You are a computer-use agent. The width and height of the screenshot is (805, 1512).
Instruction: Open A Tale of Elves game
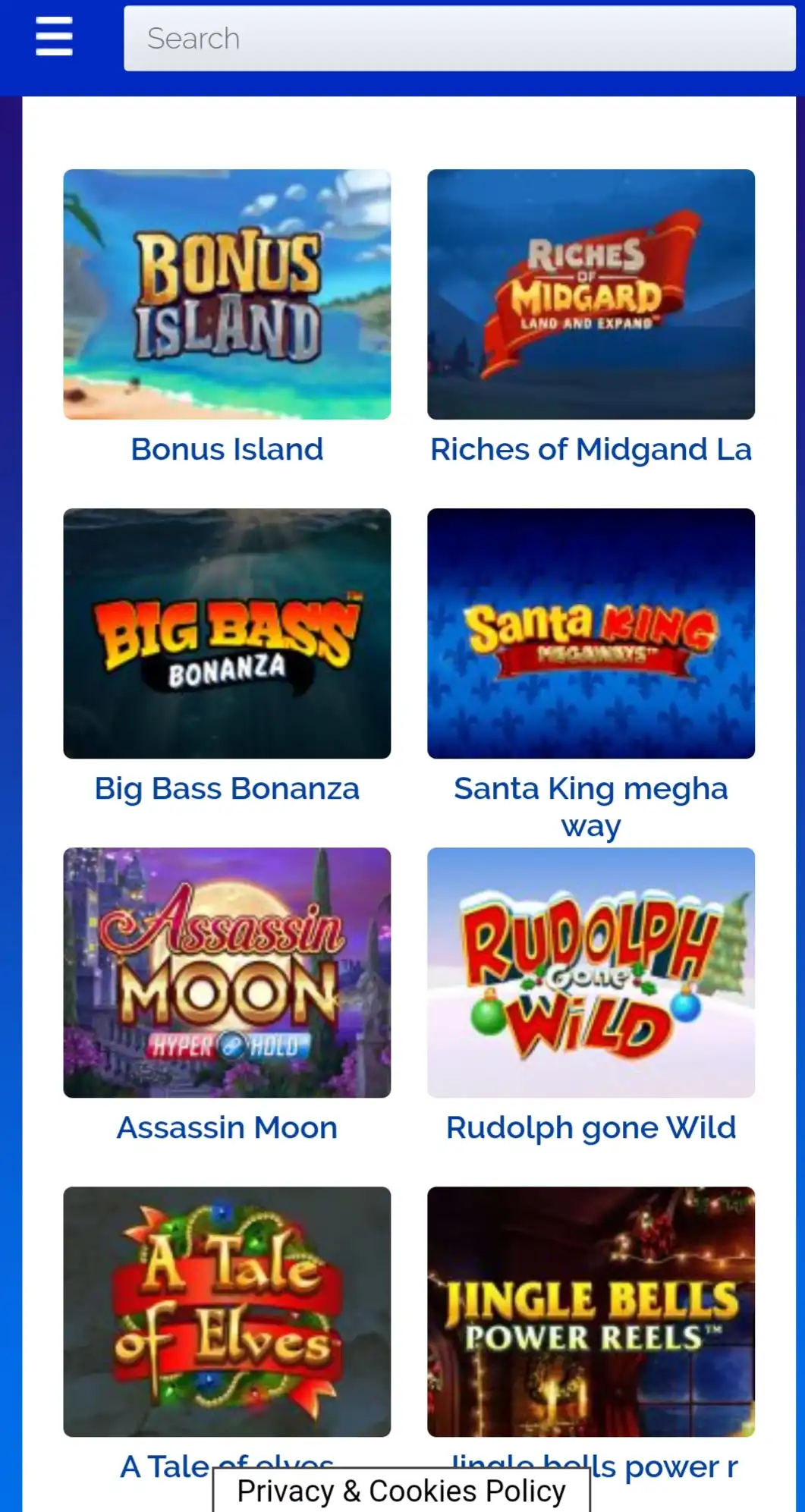[x=227, y=1311]
